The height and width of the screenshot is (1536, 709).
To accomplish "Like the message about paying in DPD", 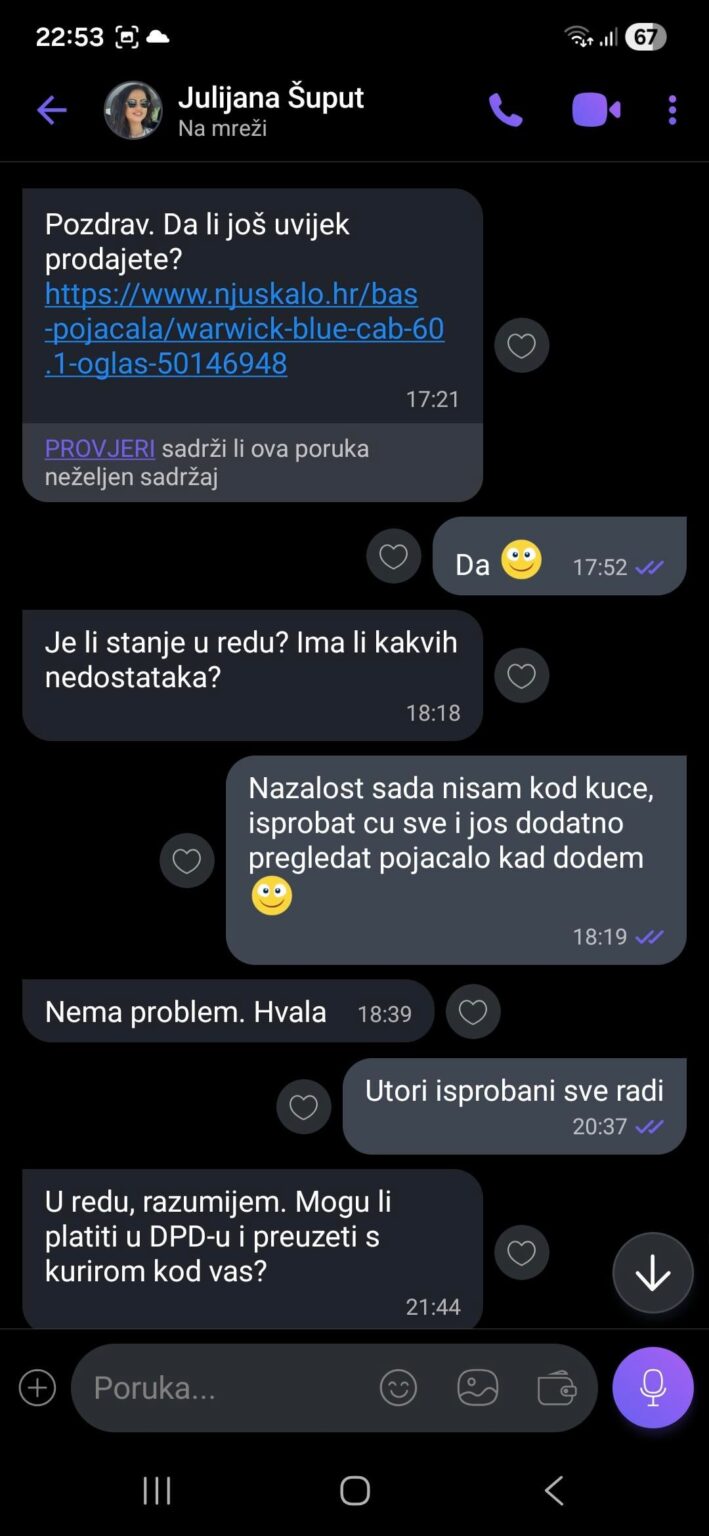I will pyautogui.click(x=521, y=1252).
